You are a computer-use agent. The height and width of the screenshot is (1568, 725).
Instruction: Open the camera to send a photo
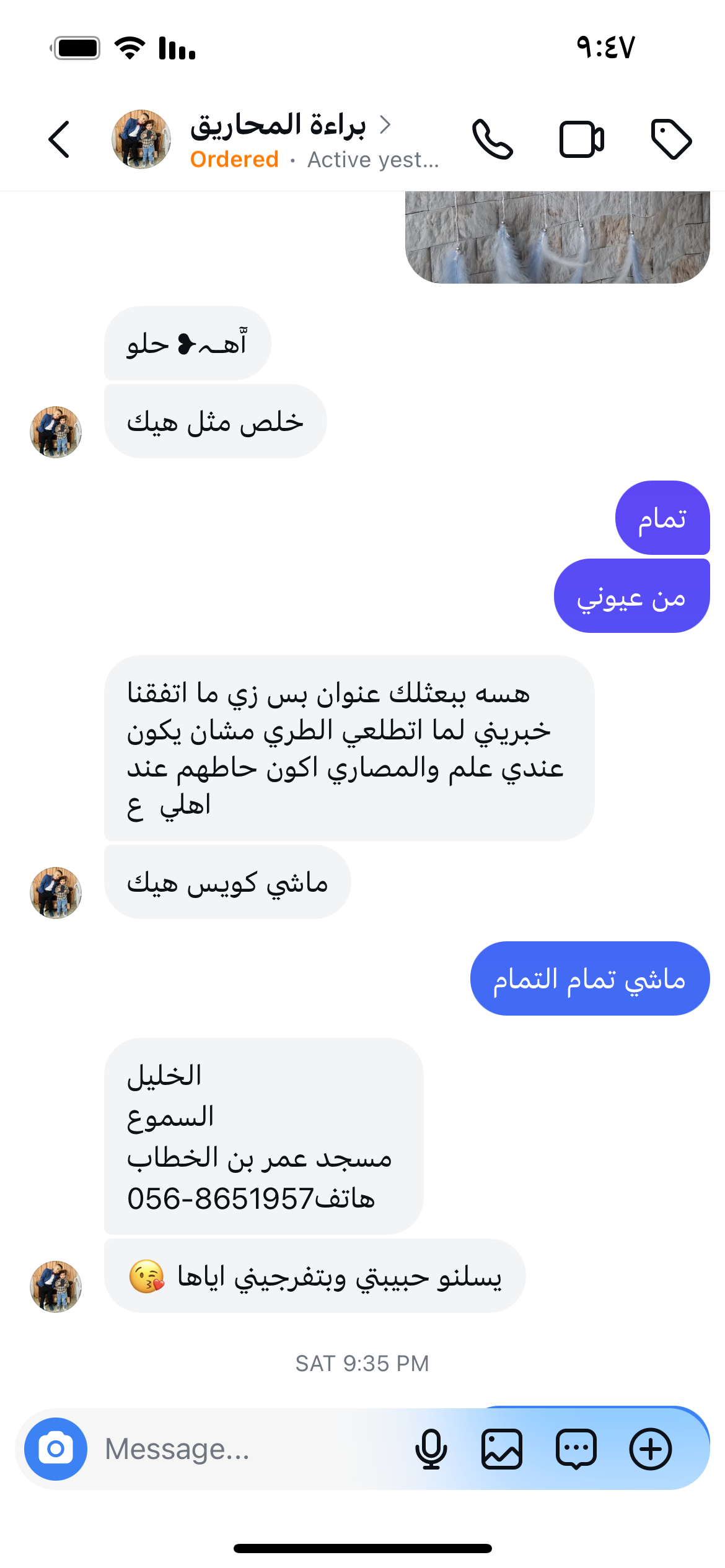(x=56, y=1449)
